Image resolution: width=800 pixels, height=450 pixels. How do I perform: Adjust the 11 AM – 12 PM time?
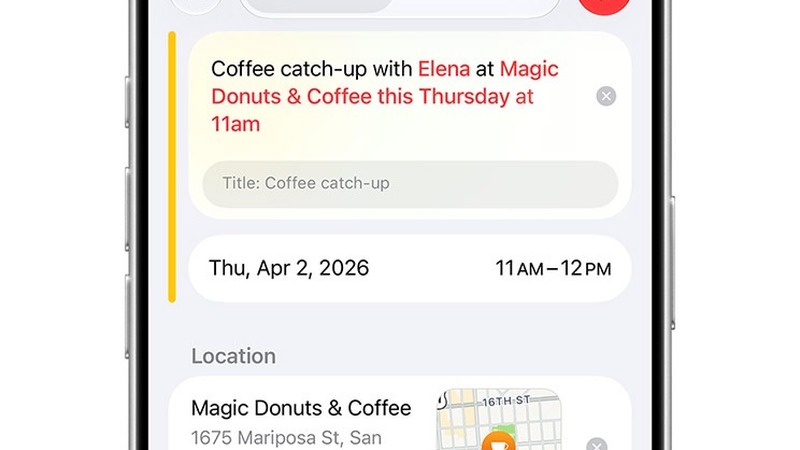tap(553, 268)
